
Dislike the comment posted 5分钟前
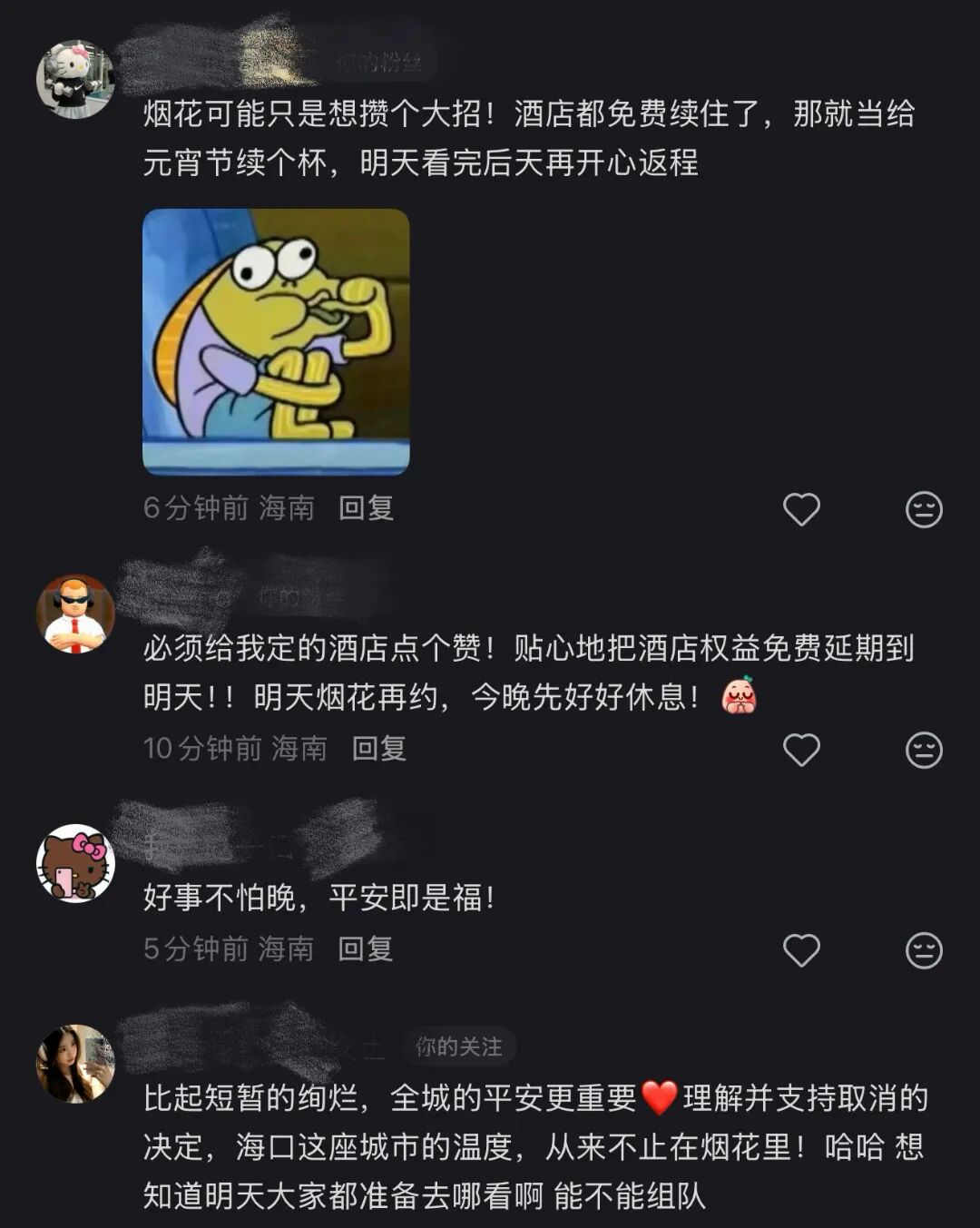click(x=924, y=950)
